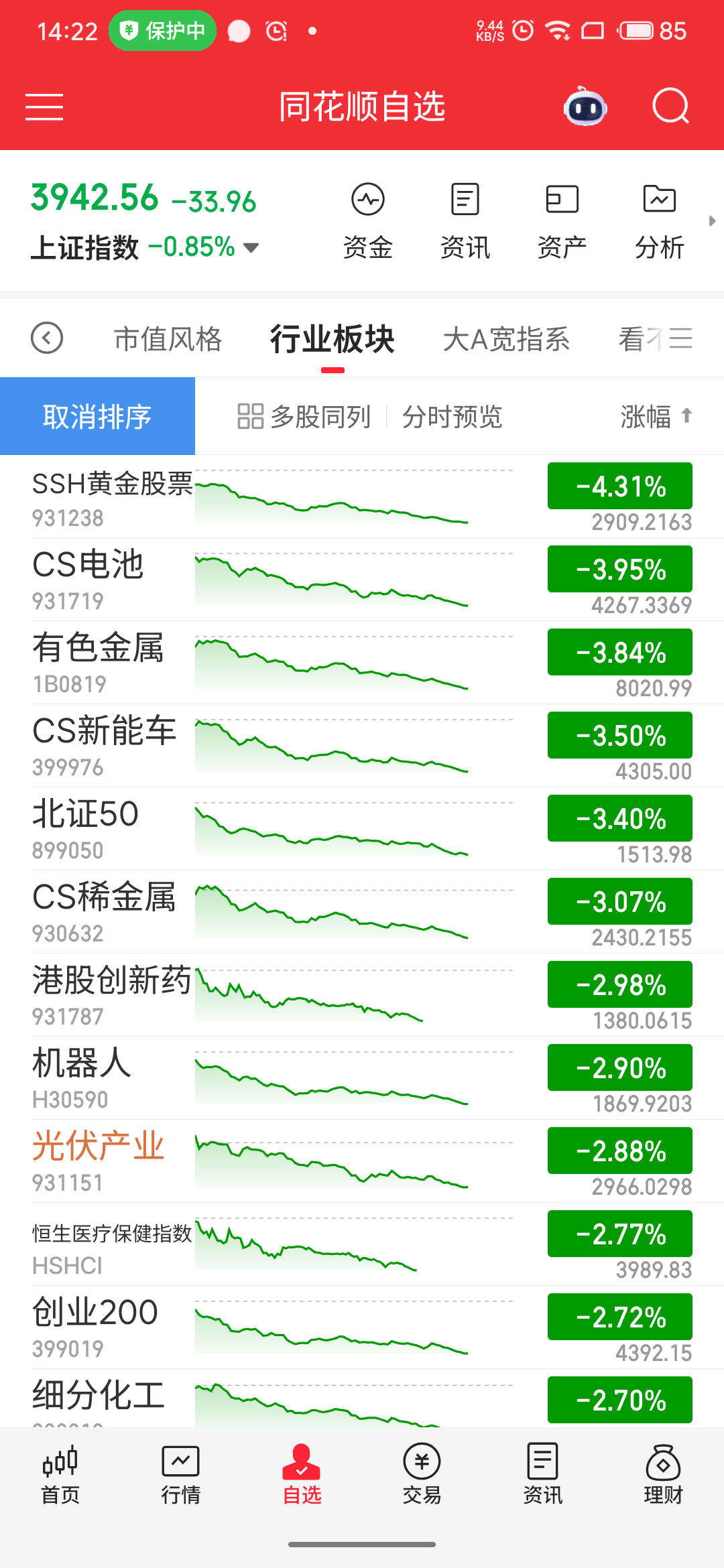Open the 光伏产业 row
Screen dimensions: 724x1568
point(362,1161)
